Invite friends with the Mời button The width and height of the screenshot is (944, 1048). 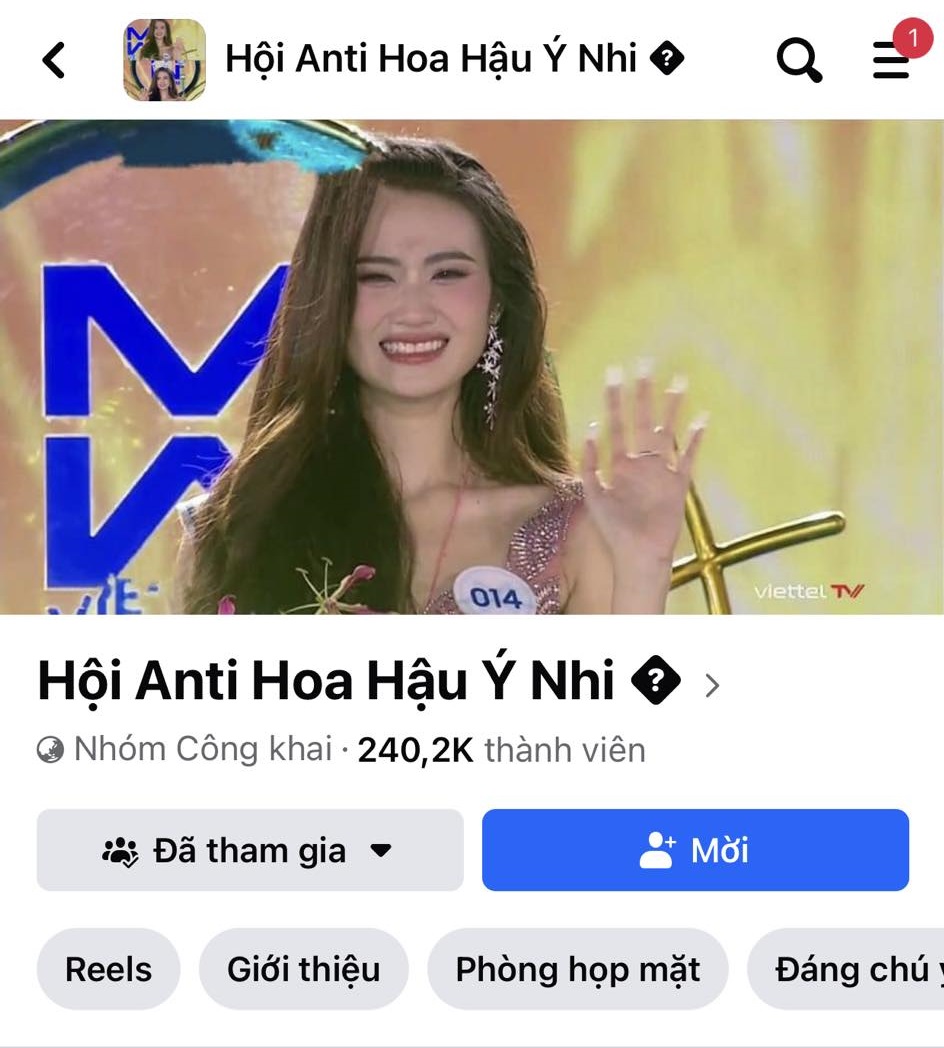point(695,850)
